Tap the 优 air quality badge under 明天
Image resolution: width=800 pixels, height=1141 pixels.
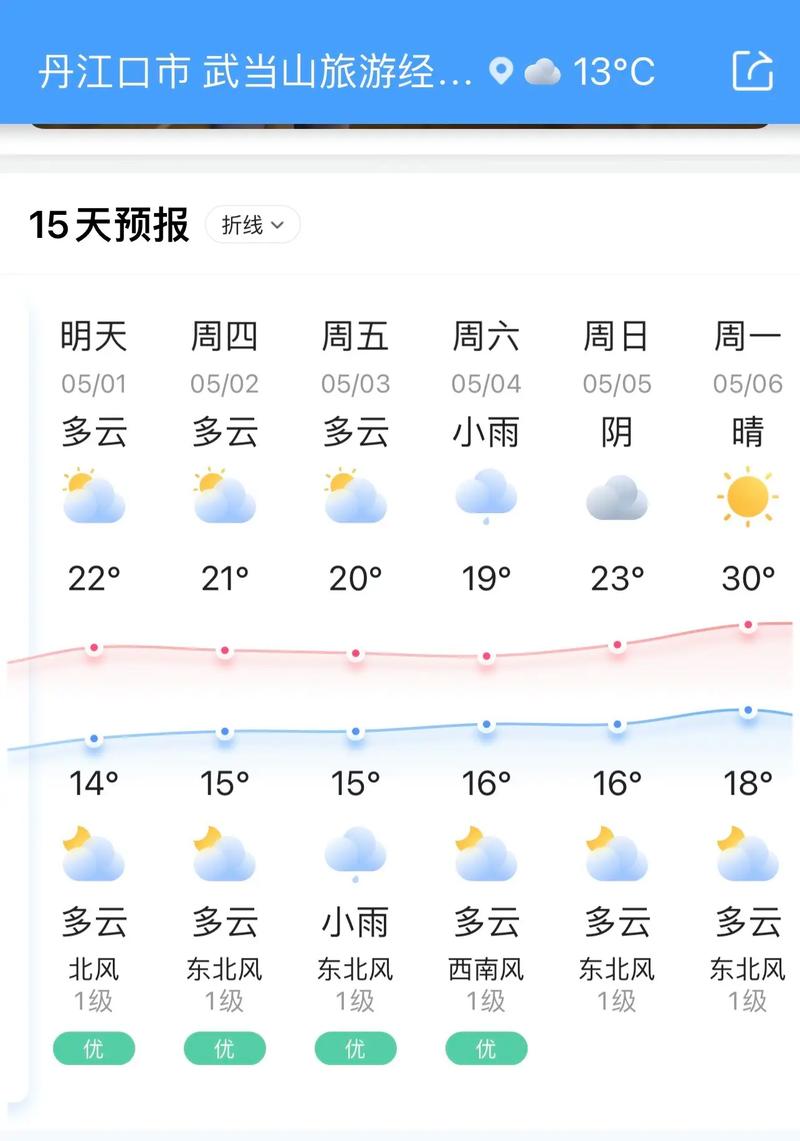[92, 1048]
